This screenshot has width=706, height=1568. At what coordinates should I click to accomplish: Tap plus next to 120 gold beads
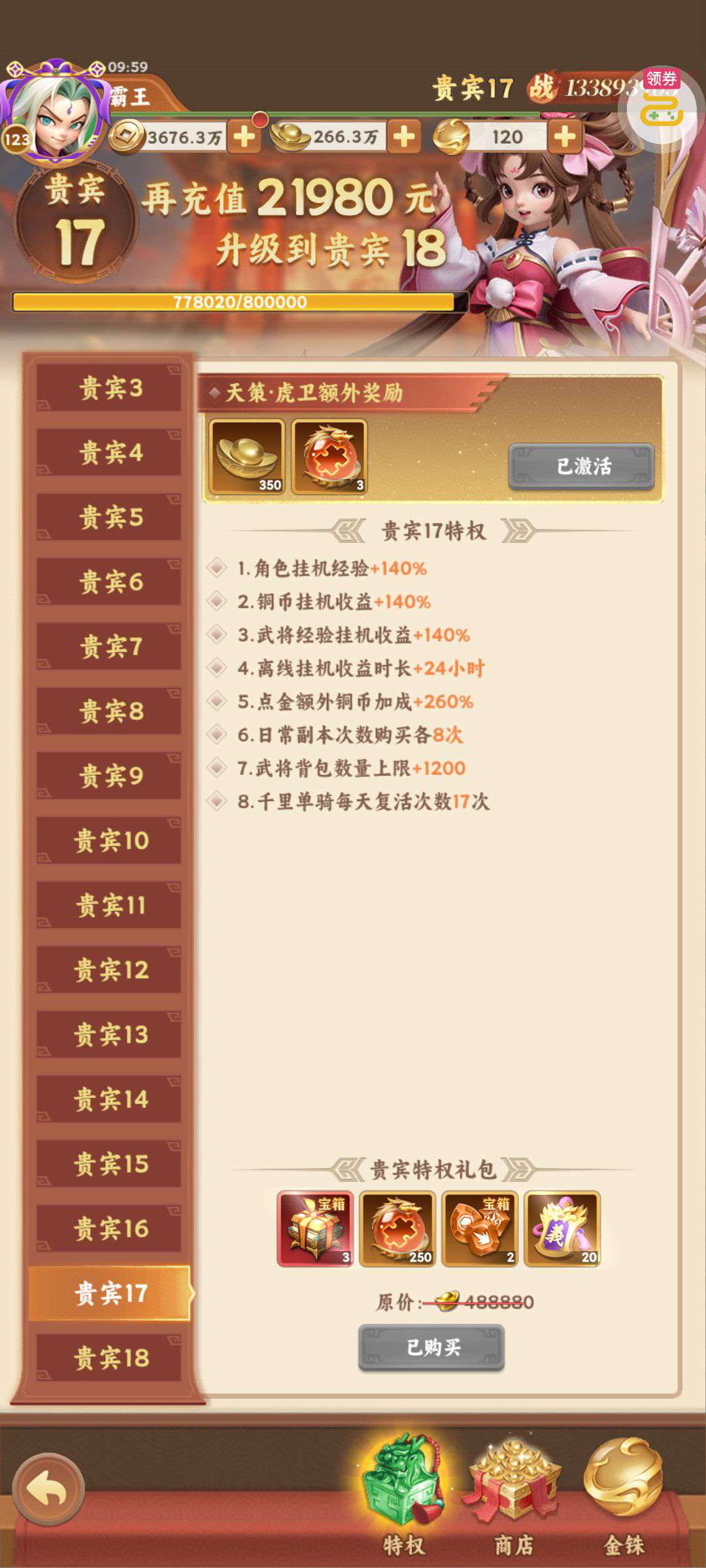point(565,137)
